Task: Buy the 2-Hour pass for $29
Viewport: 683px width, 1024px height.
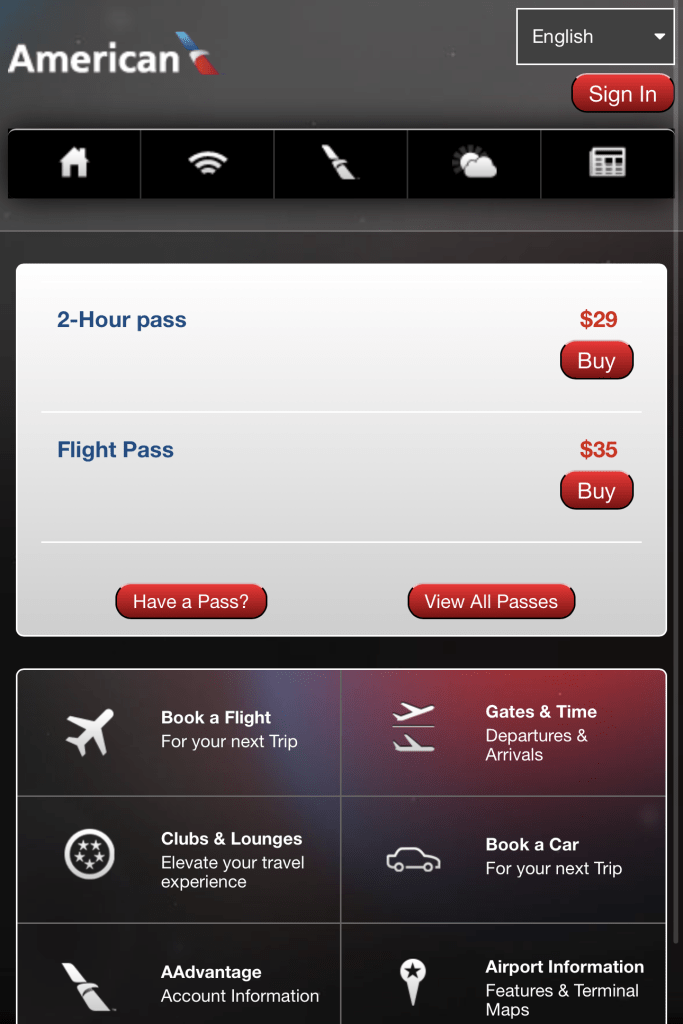Action: point(596,361)
